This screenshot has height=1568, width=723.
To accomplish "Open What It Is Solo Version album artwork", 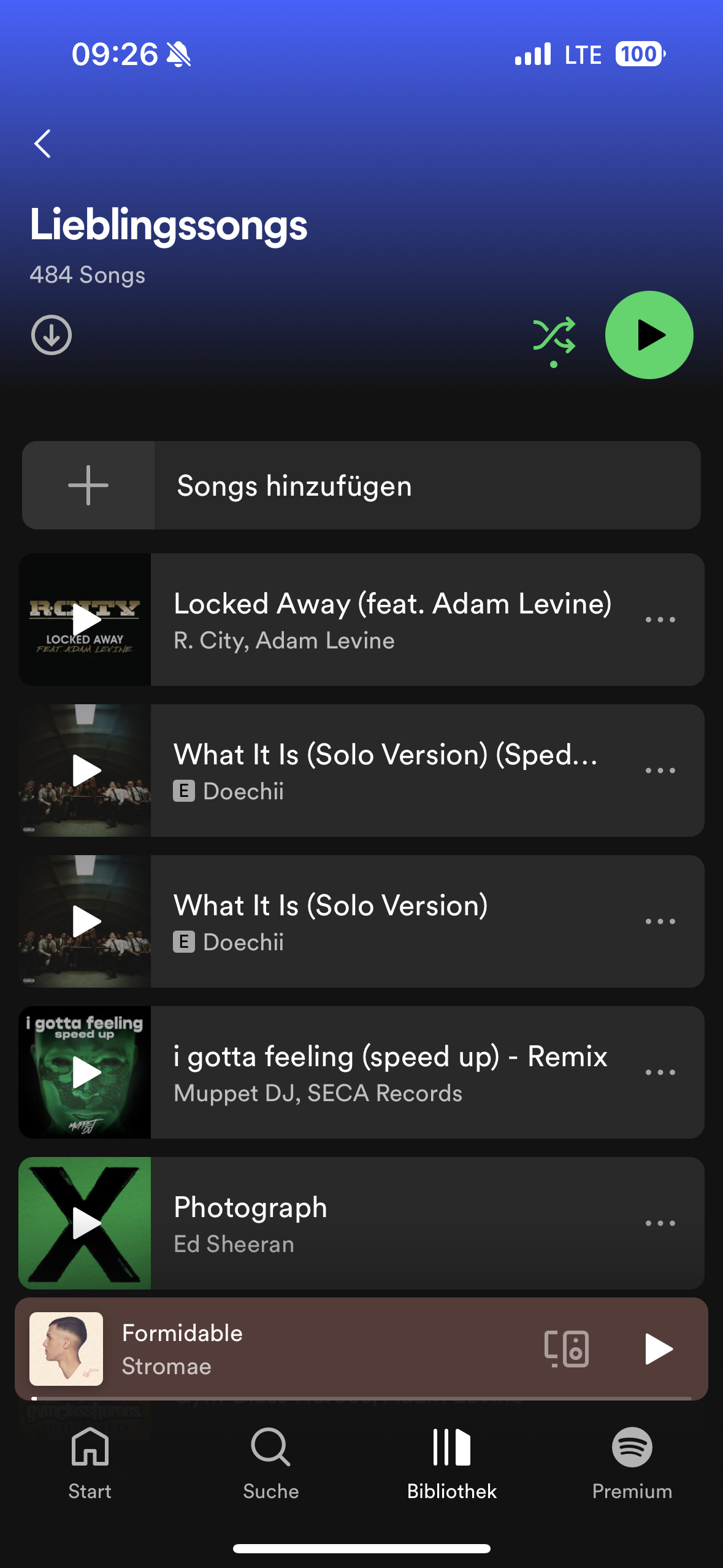I will (84, 921).
